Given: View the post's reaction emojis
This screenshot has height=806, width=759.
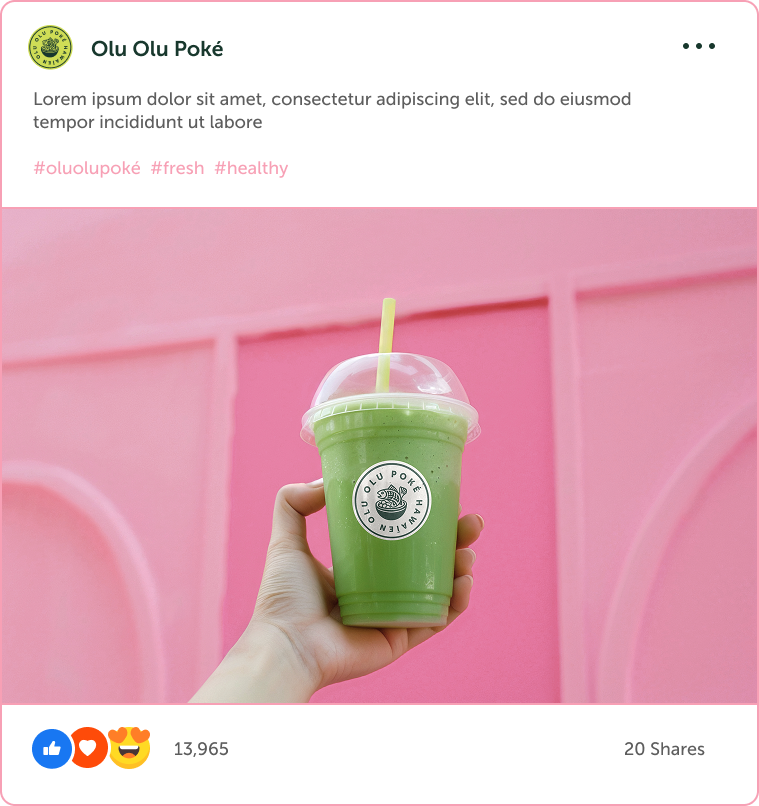Looking at the screenshot, I should coord(91,748).
